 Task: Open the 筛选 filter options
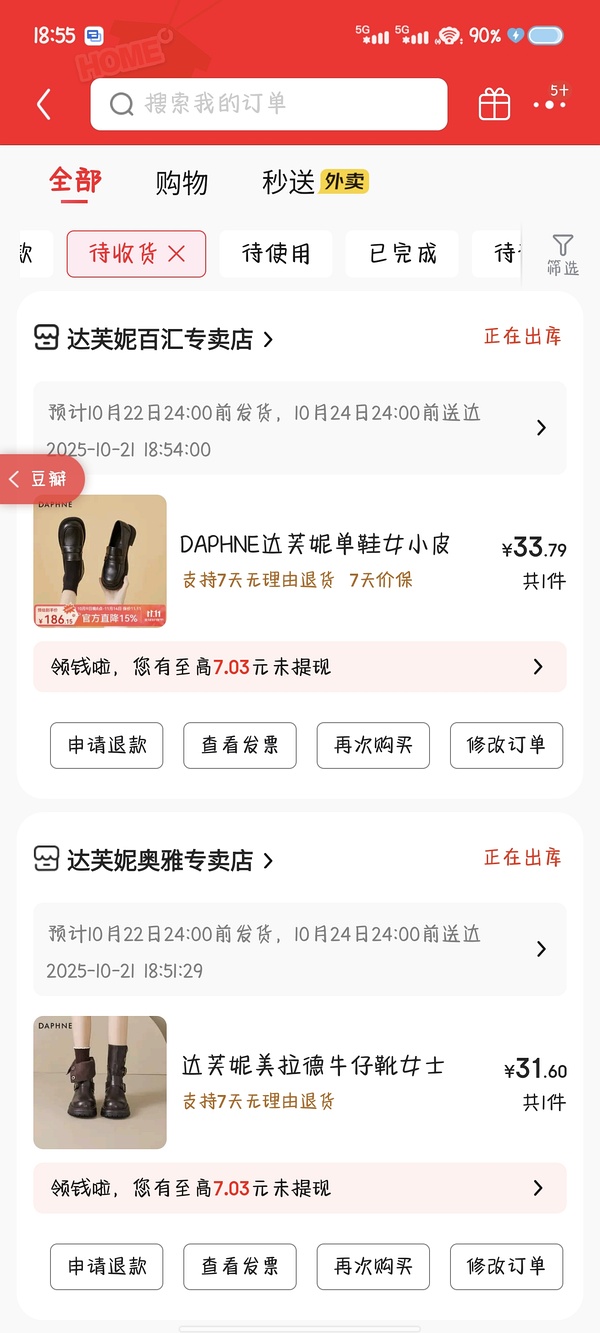click(562, 254)
